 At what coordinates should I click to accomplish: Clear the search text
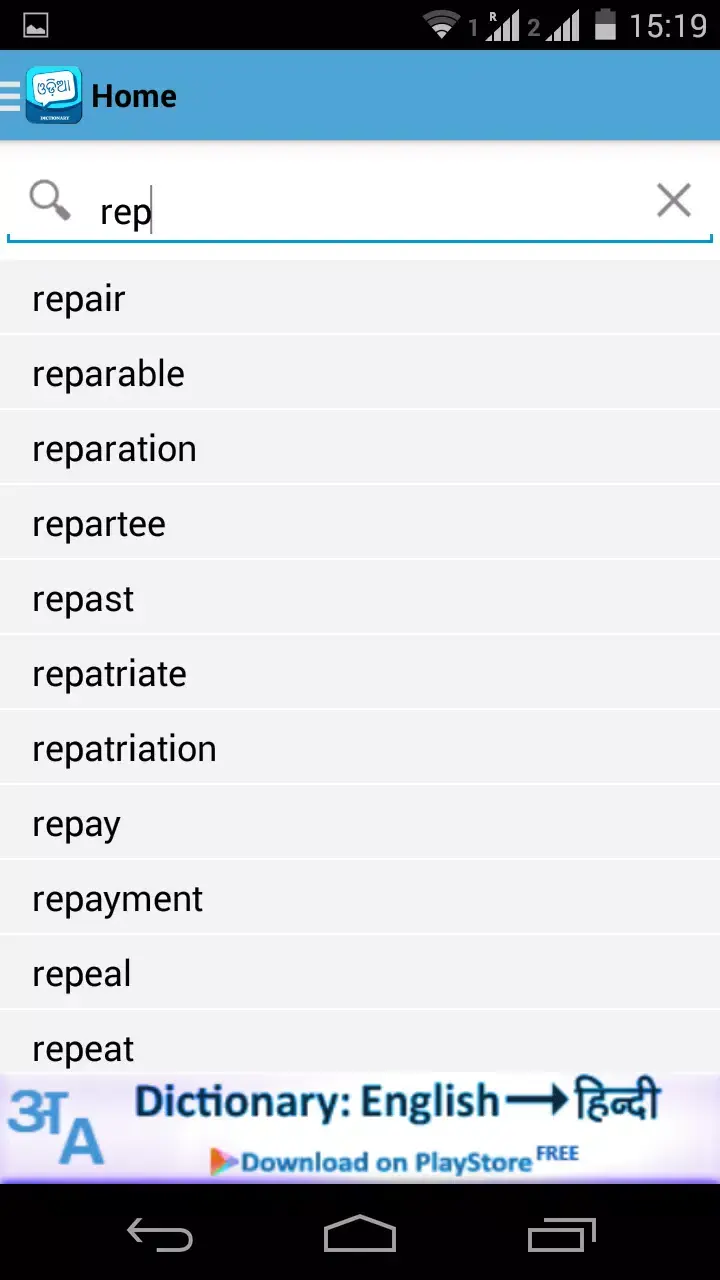673,201
